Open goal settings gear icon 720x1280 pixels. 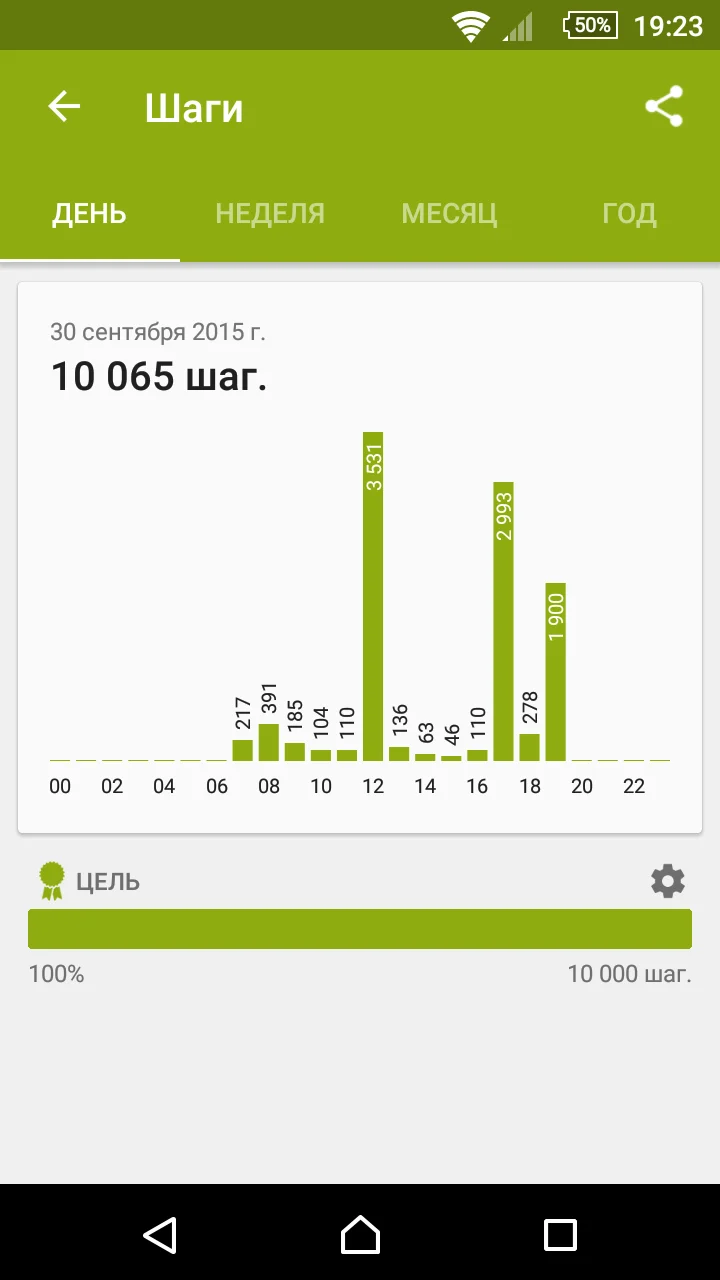[668, 881]
